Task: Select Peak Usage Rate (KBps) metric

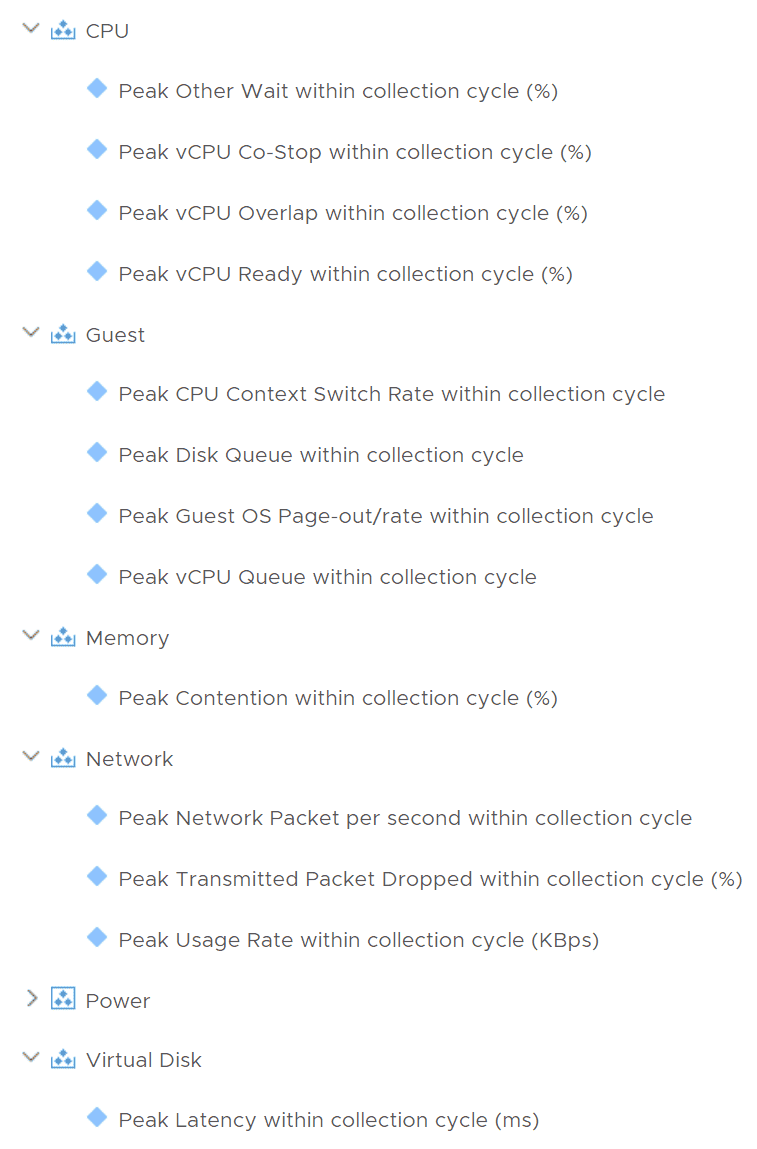Action: pyautogui.click(x=358, y=940)
